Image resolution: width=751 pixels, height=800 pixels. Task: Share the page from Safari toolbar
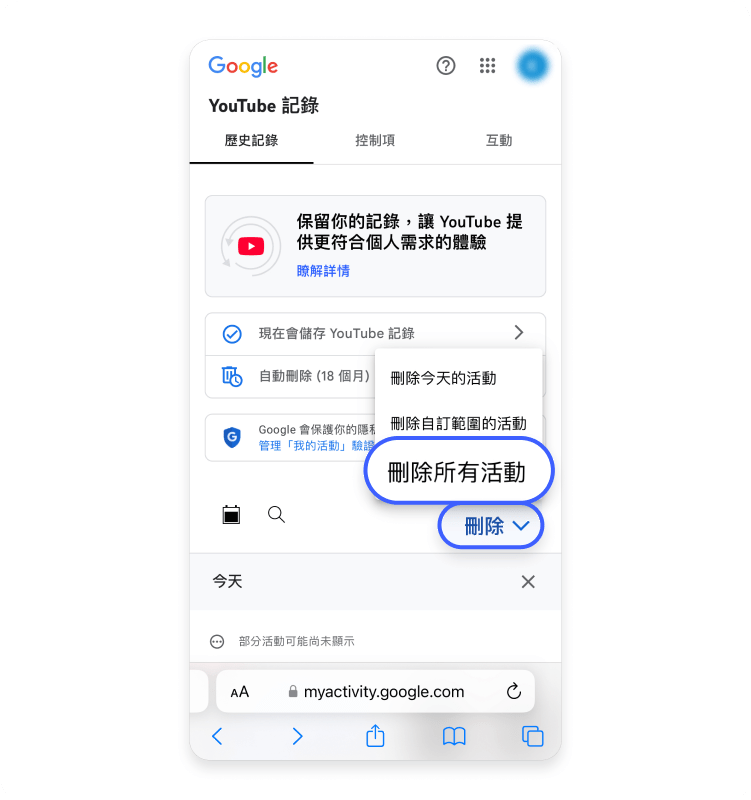click(375, 737)
